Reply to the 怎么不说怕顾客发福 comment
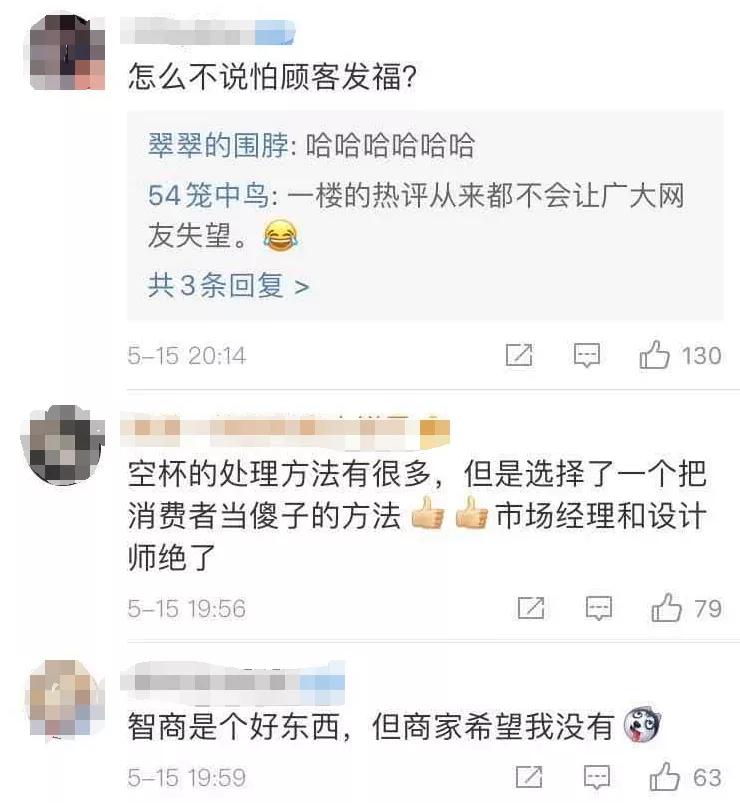The image size is (740, 803). (x=586, y=355)
